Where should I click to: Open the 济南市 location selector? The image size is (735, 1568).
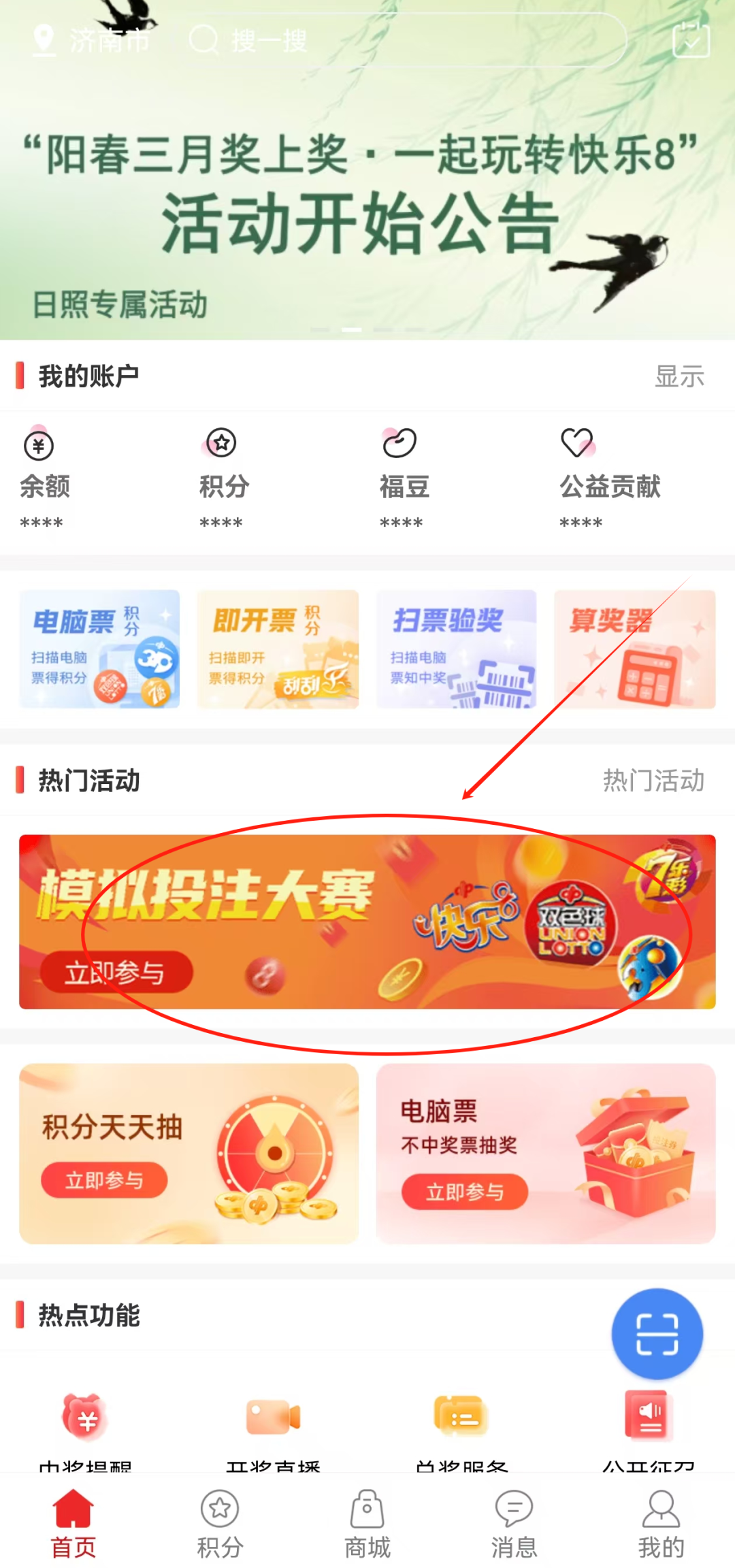point(92,40)
